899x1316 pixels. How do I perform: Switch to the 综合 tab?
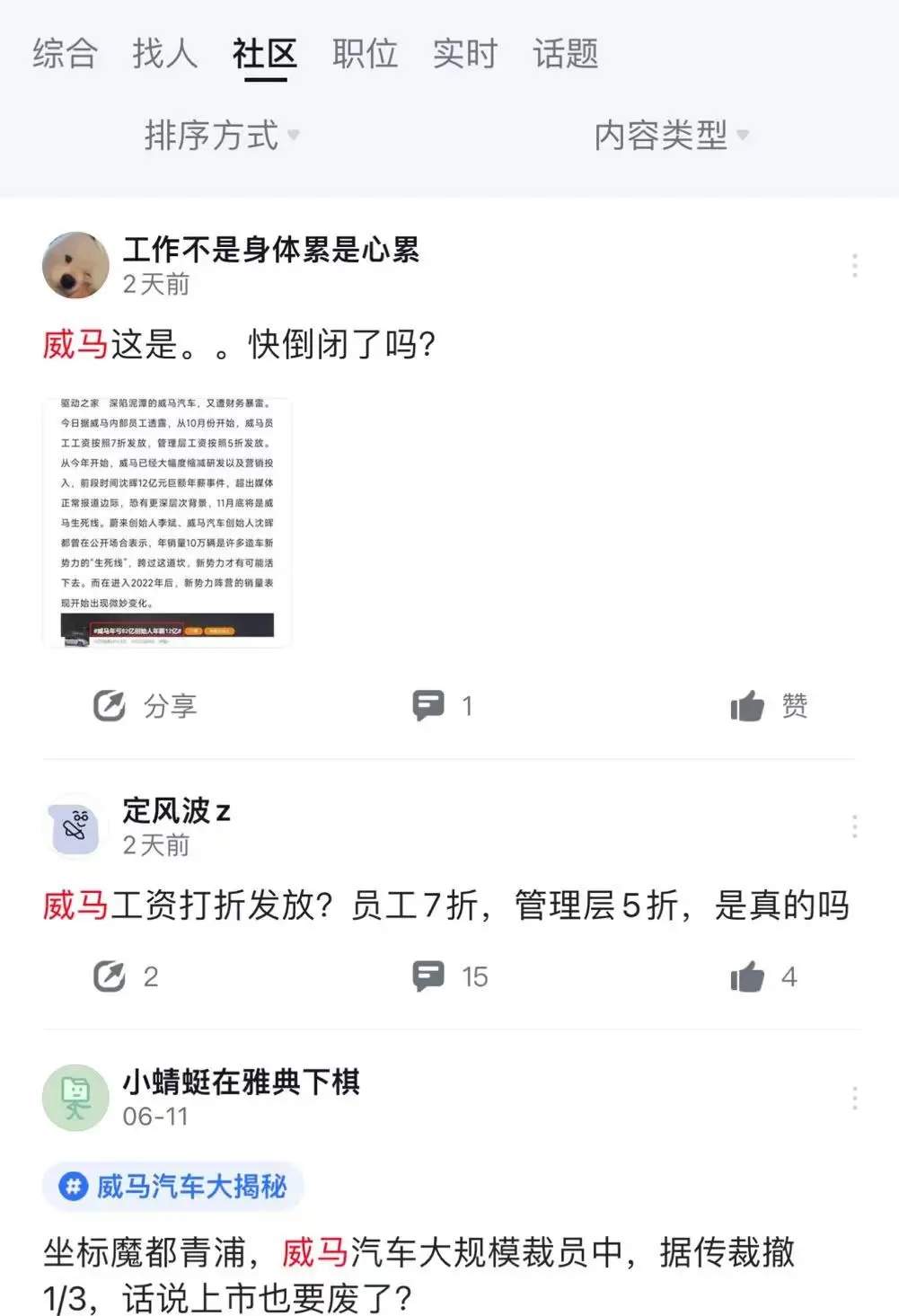click(65, 54)
